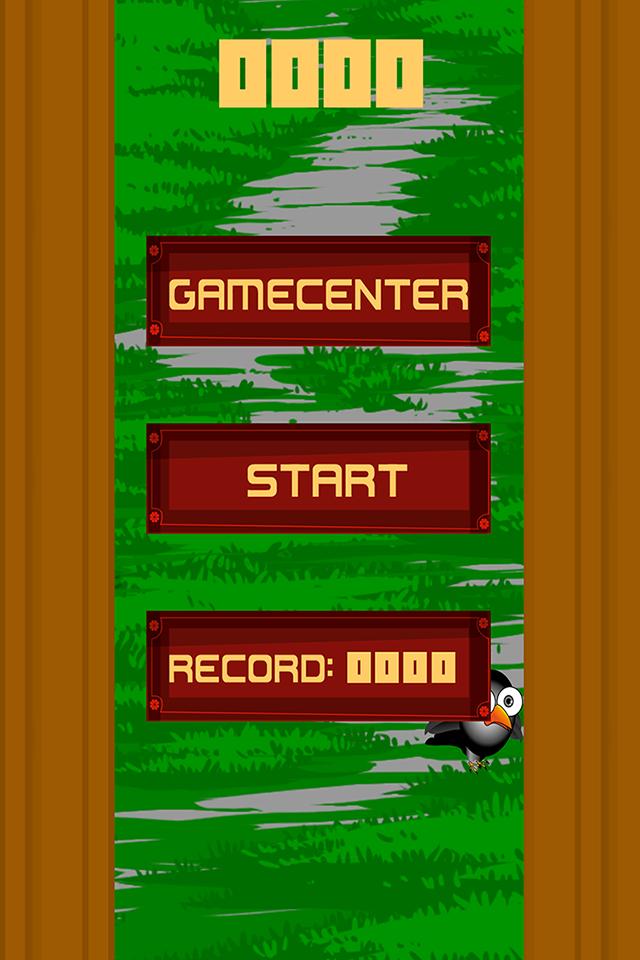The image size is (640, 960).
Task: Open the GameCenter button
Action: click(318, 293)
